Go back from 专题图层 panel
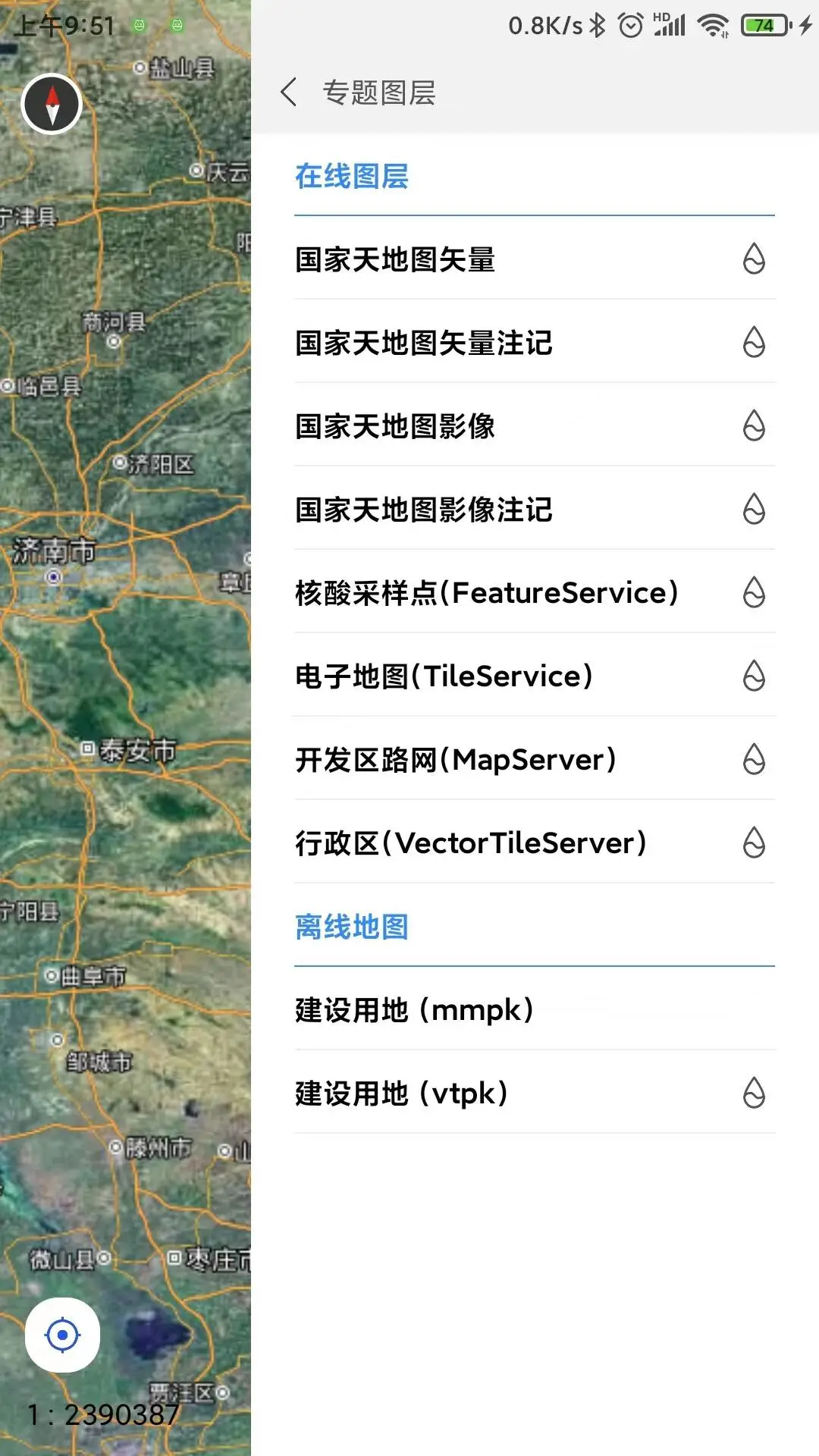 [289, 93]
